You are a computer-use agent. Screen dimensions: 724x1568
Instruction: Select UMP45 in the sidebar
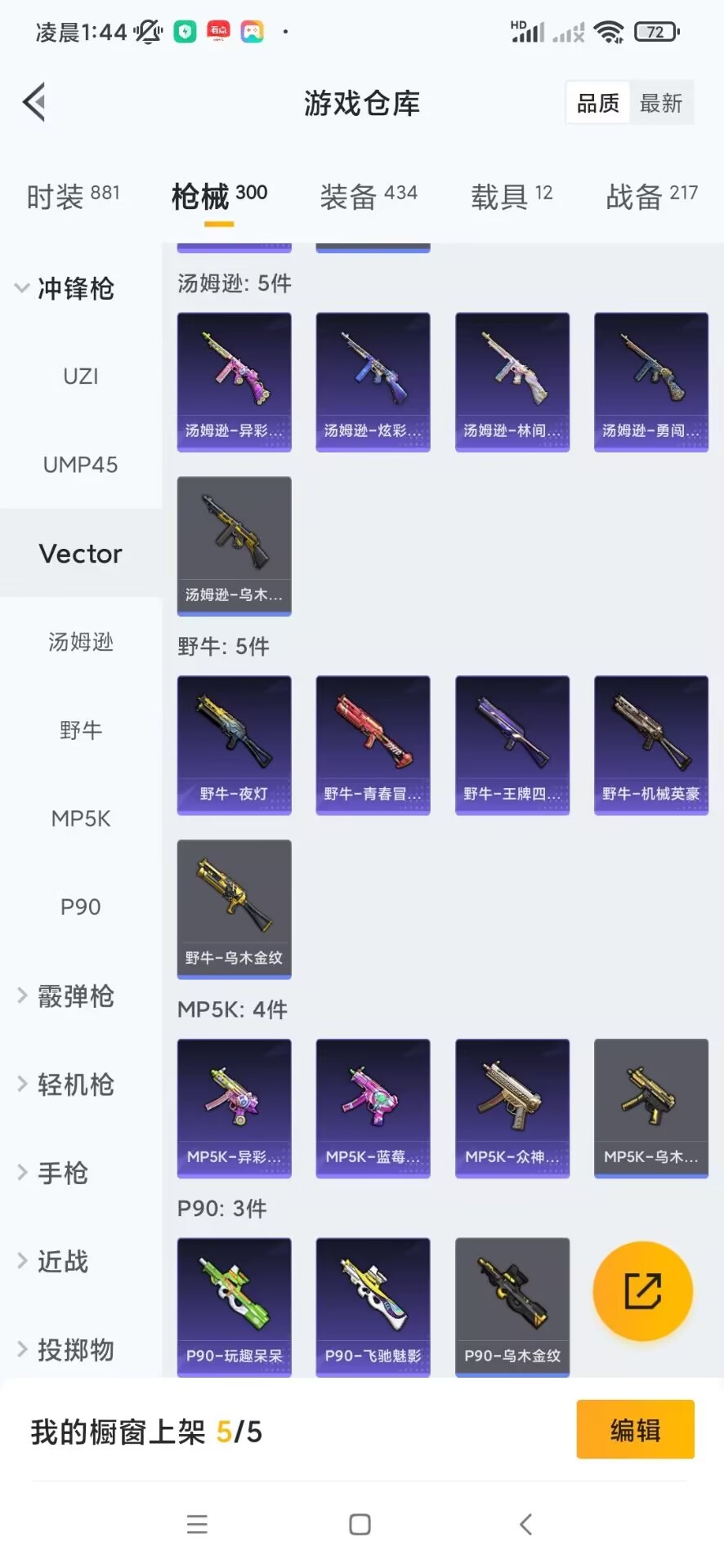(81, 465)
